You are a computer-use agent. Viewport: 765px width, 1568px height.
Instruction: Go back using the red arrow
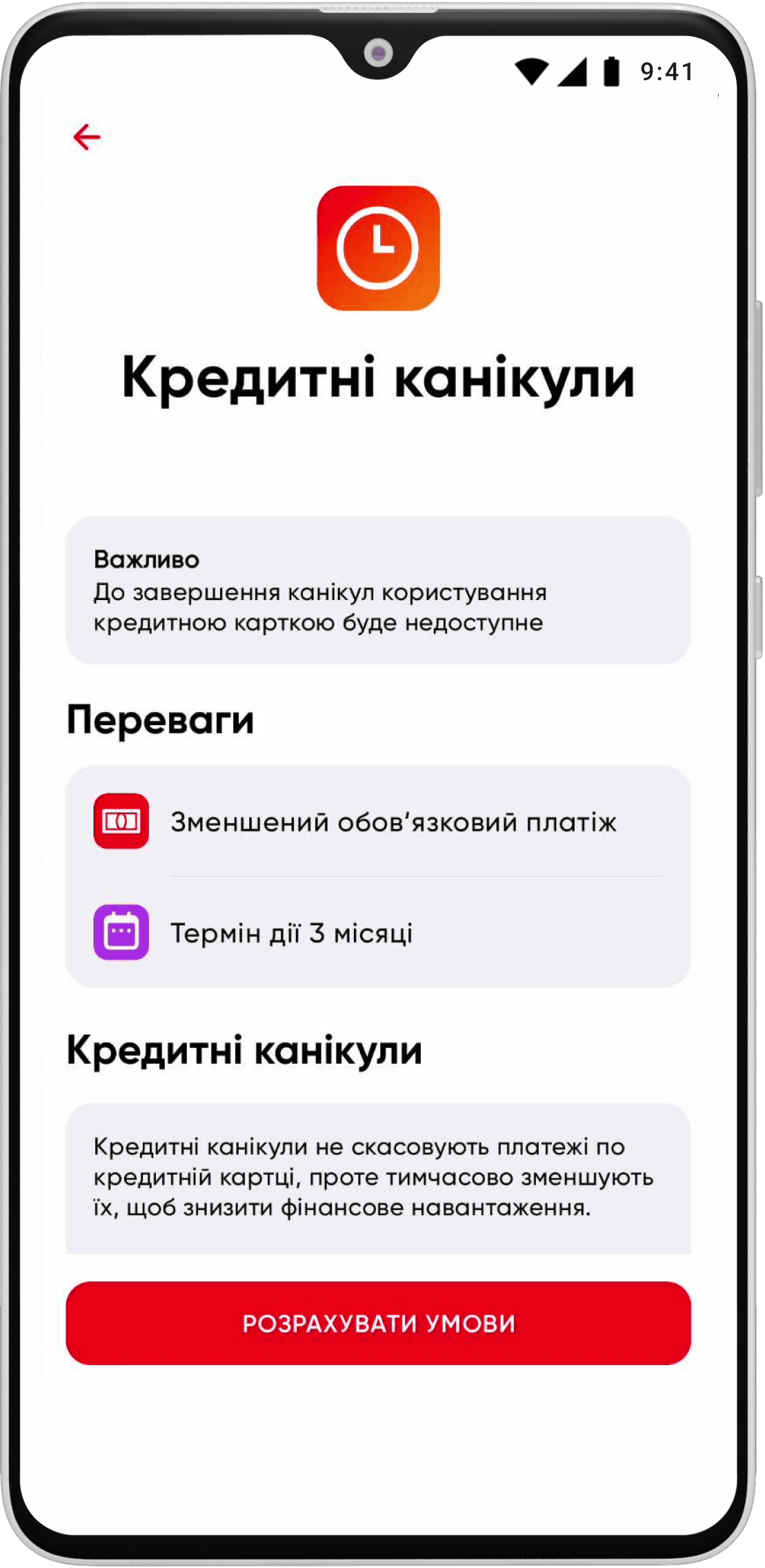(87, 137)
